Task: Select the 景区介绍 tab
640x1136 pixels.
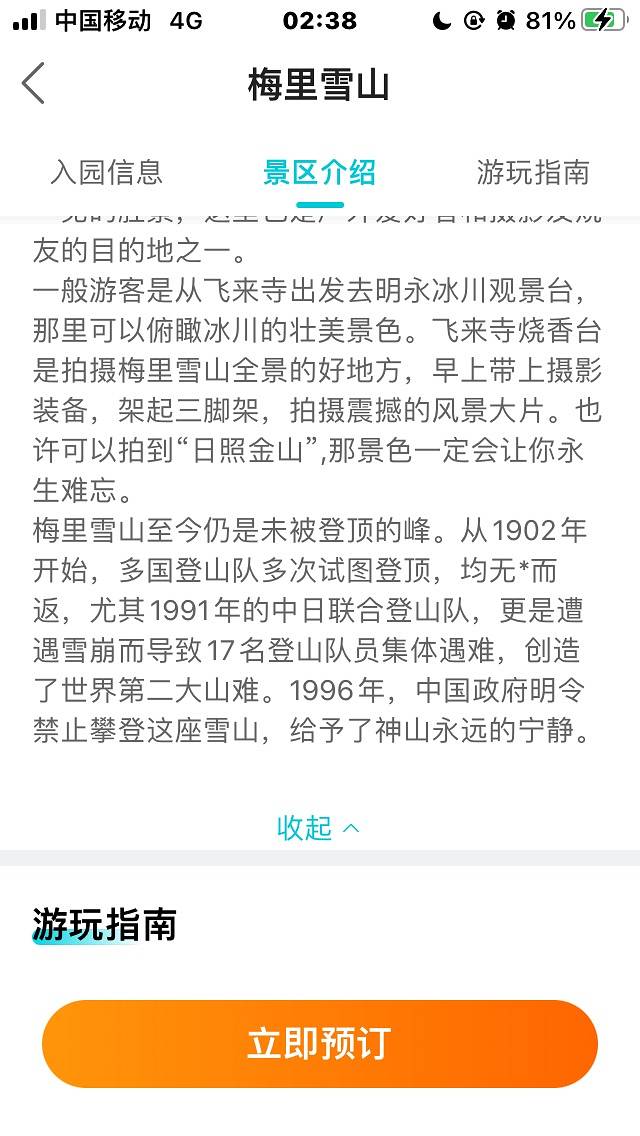Action: click(x=319, y=172)
